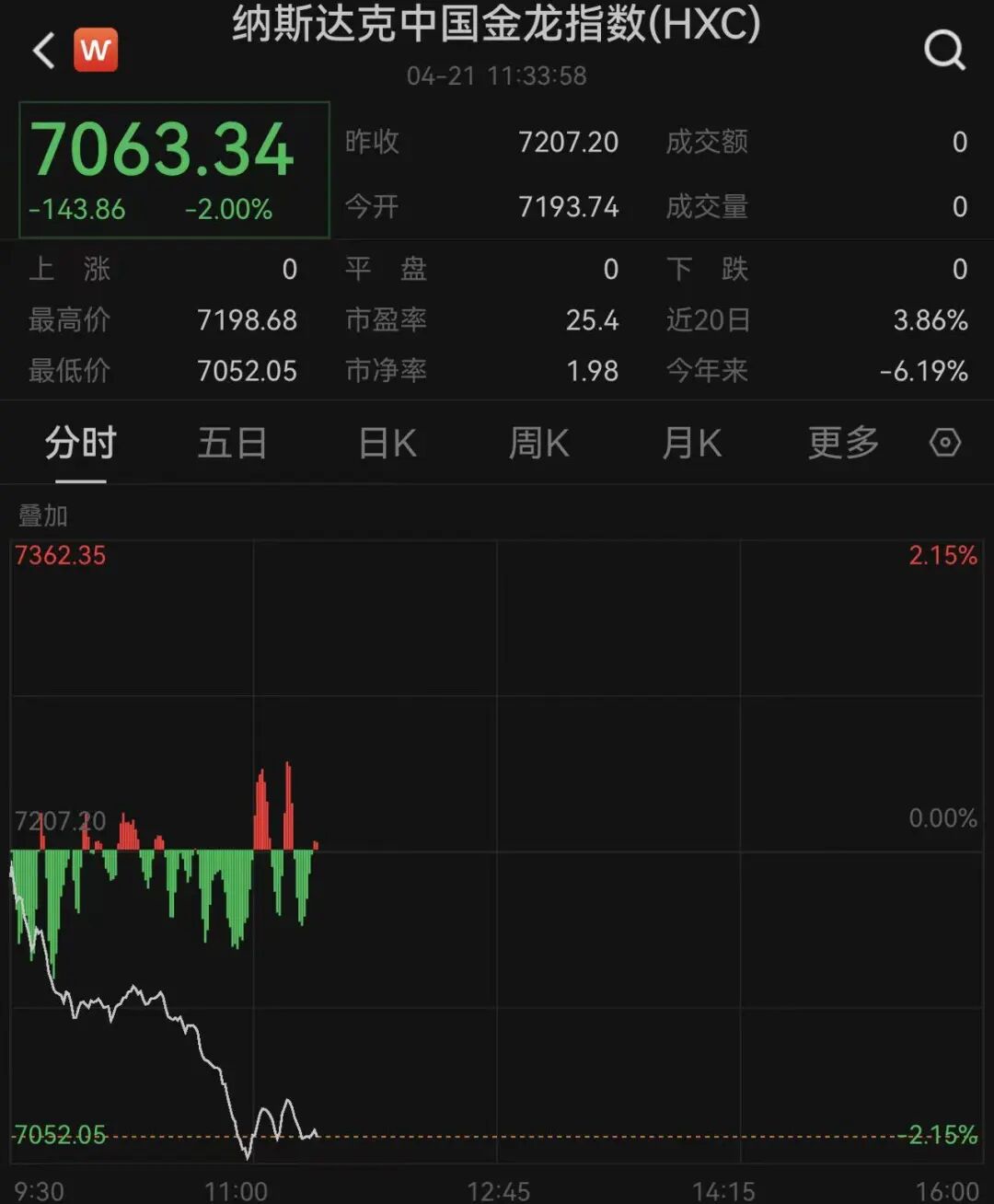Select the 日K chart tab
The image size is (994, 1204).
387,444
